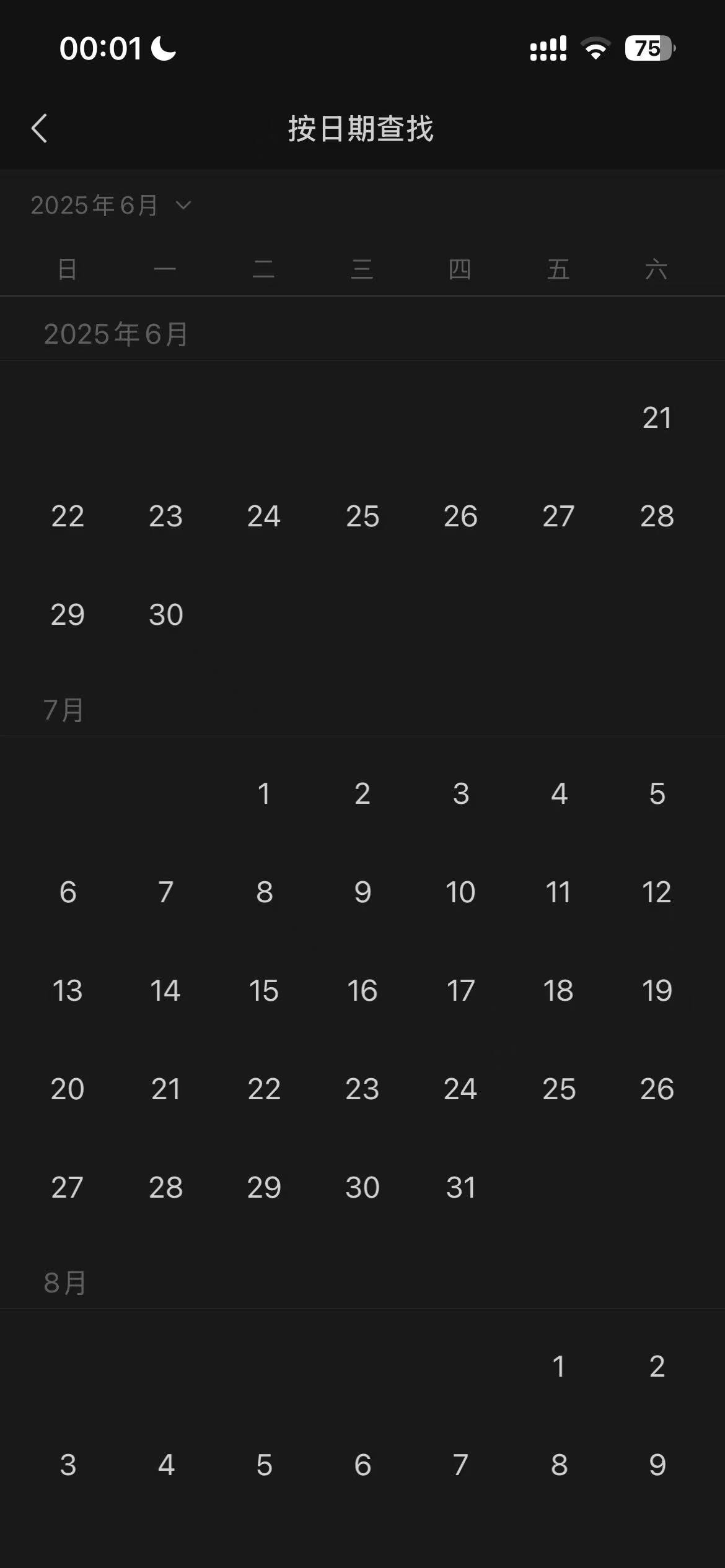This screenshot has height=1568, width=725.
Task: Go back from the 按日期查找 screen
Action: pyautogui.click(x=40, y=129)
